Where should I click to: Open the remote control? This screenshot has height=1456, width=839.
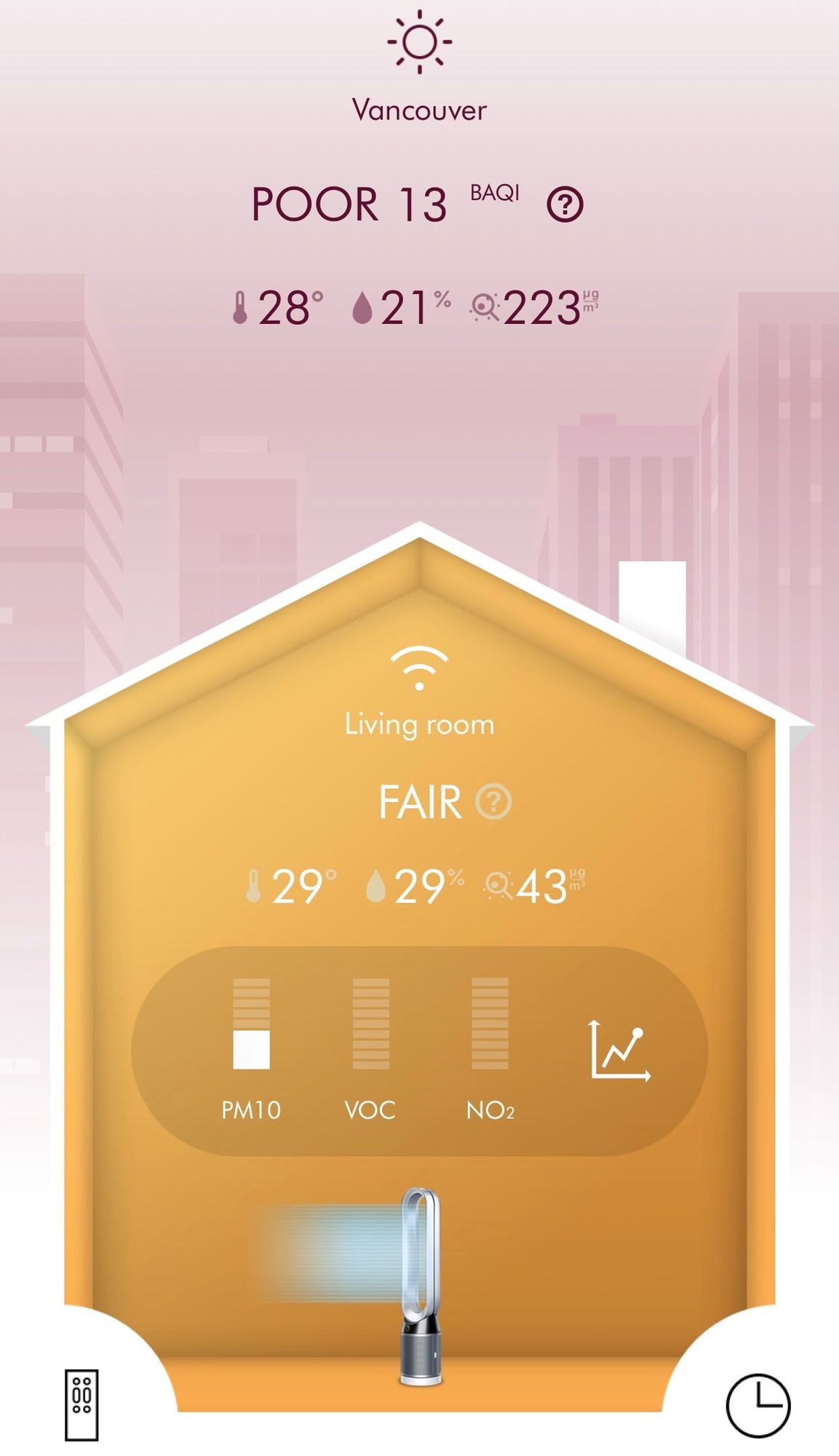(x=81, y=1405)
